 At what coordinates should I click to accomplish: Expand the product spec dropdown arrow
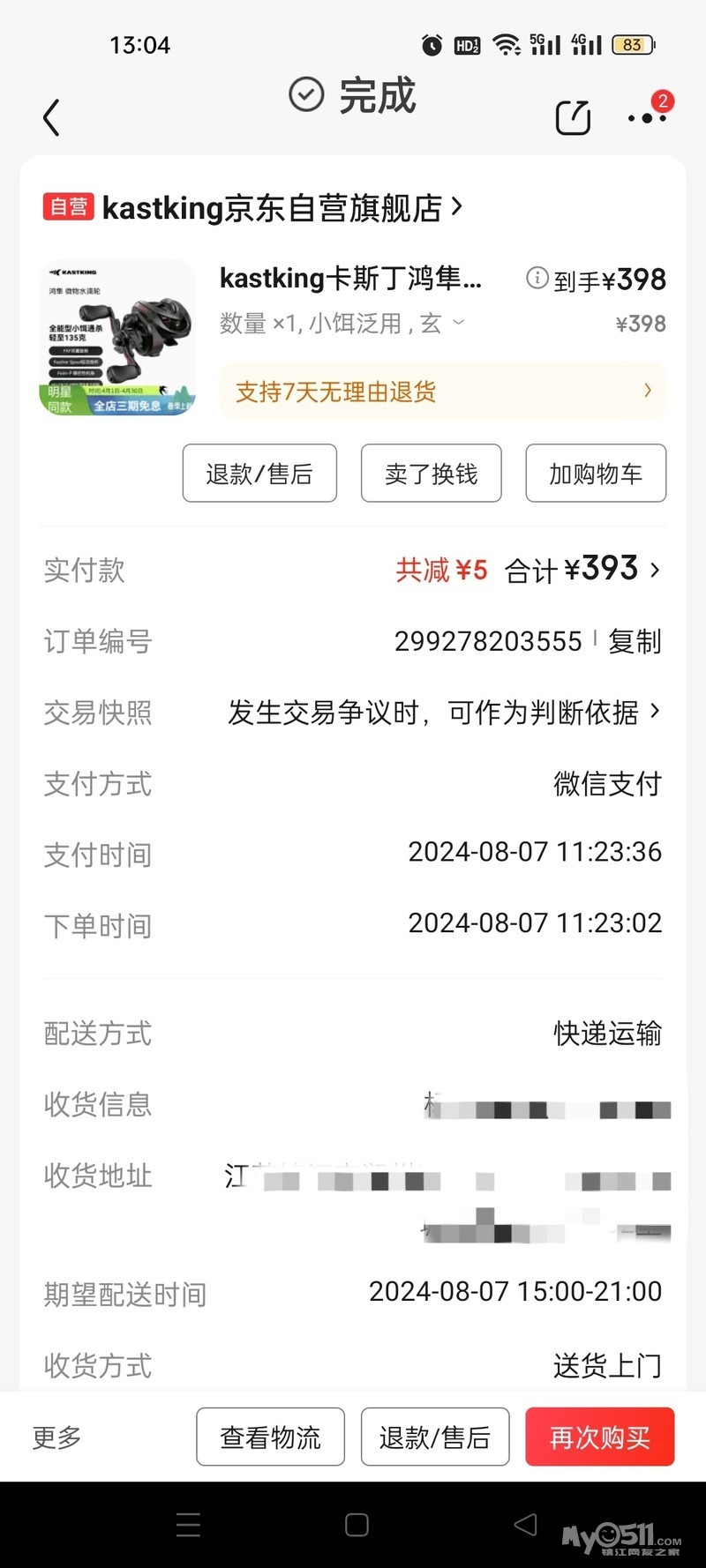(x=459, y=323)
